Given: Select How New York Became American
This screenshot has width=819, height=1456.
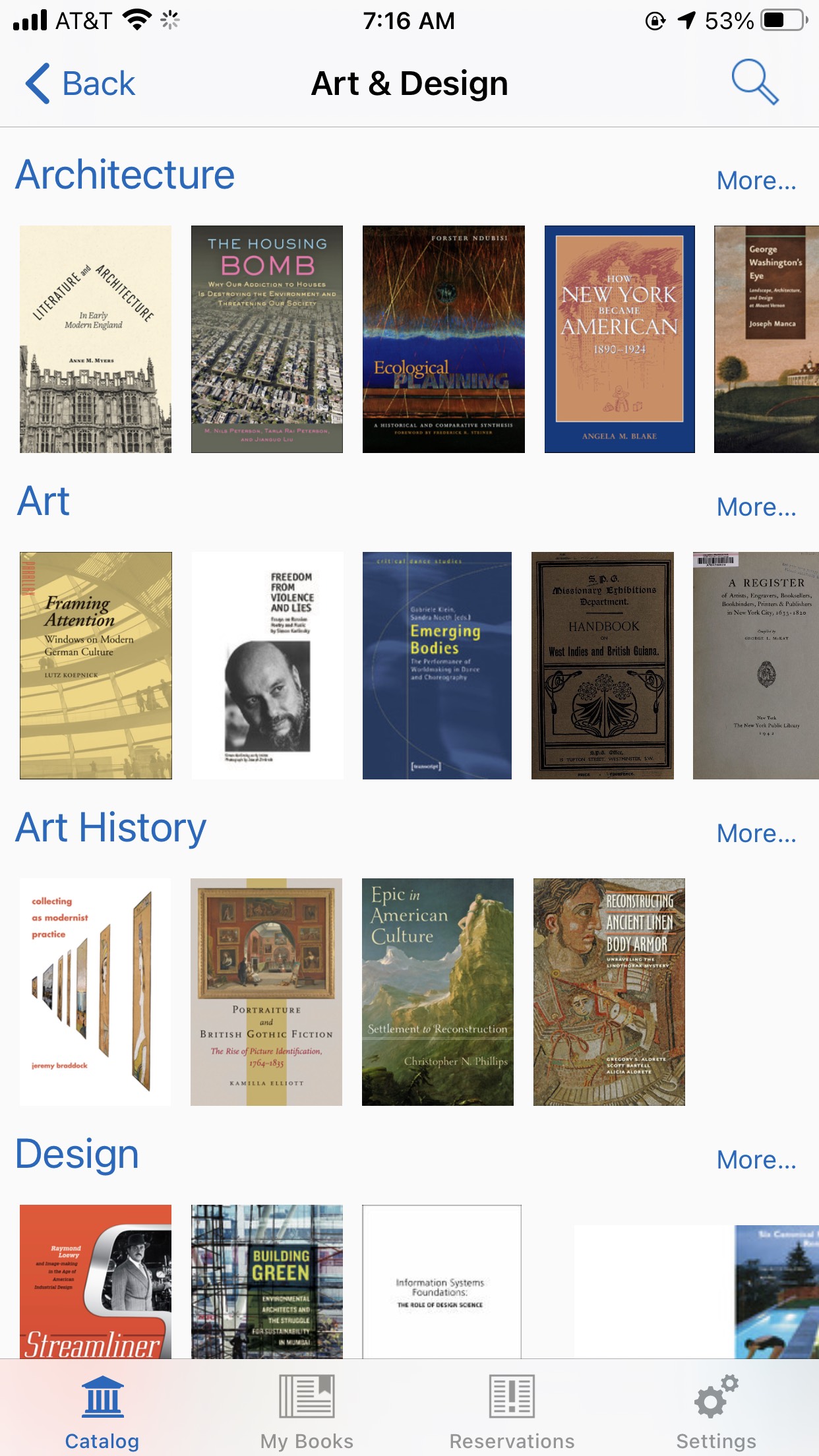Looking at the screenshot, I should (x=620, y=339).
